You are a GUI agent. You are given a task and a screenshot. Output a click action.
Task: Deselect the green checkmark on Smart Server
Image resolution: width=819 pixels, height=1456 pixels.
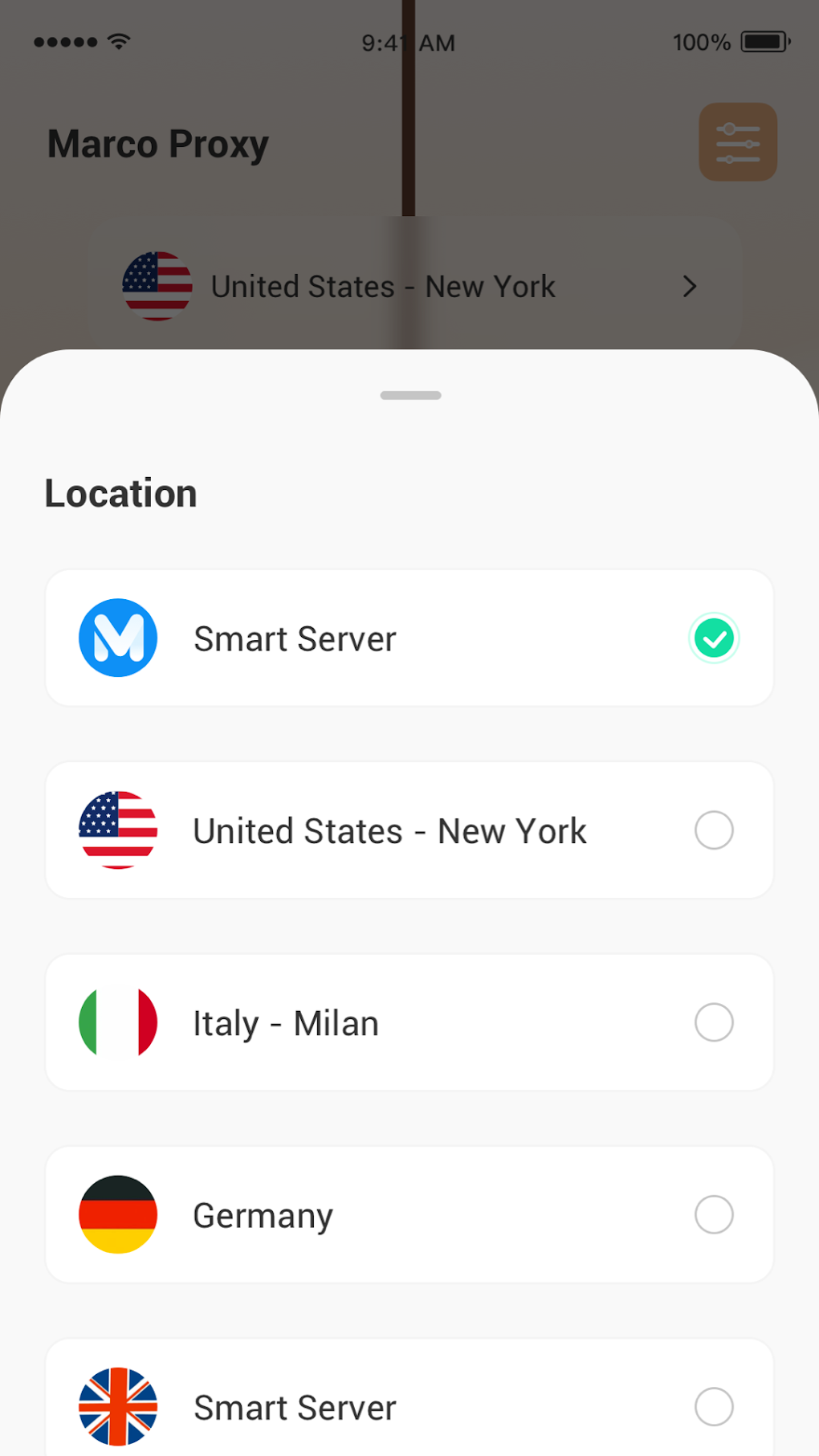click(713, 638)
